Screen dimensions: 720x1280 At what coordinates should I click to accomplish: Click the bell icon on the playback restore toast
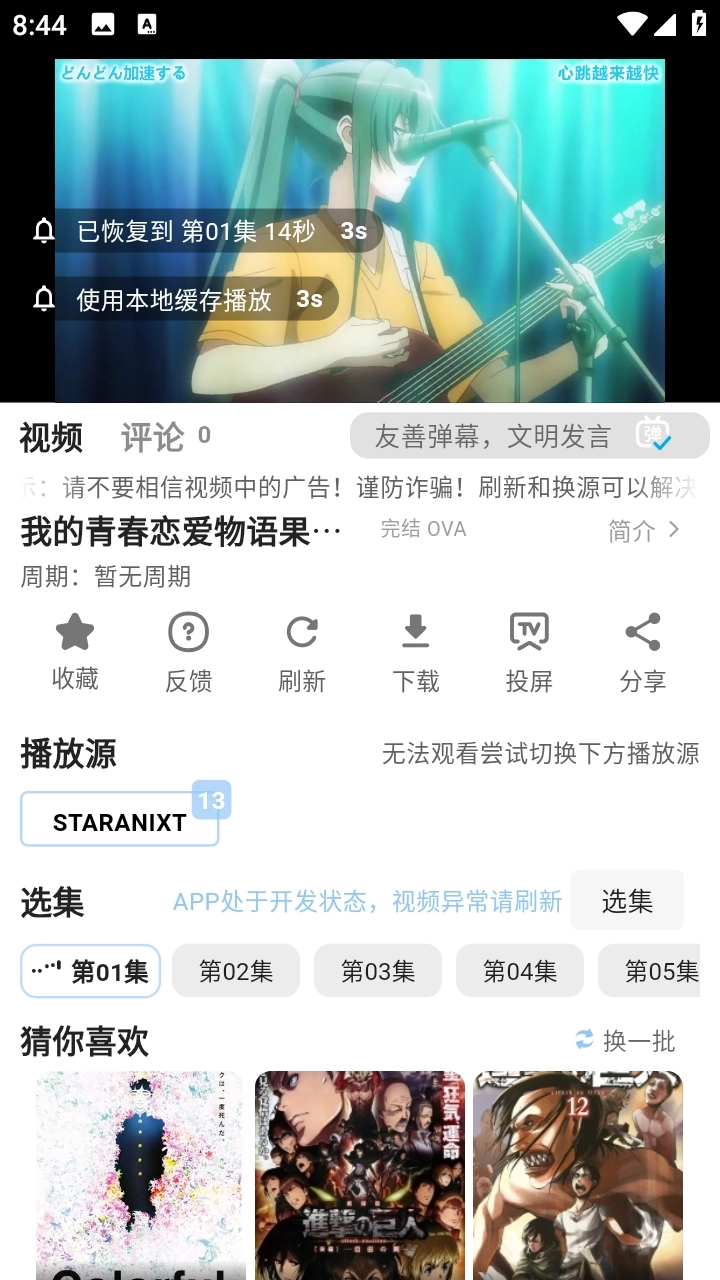(x=44, y=231)
